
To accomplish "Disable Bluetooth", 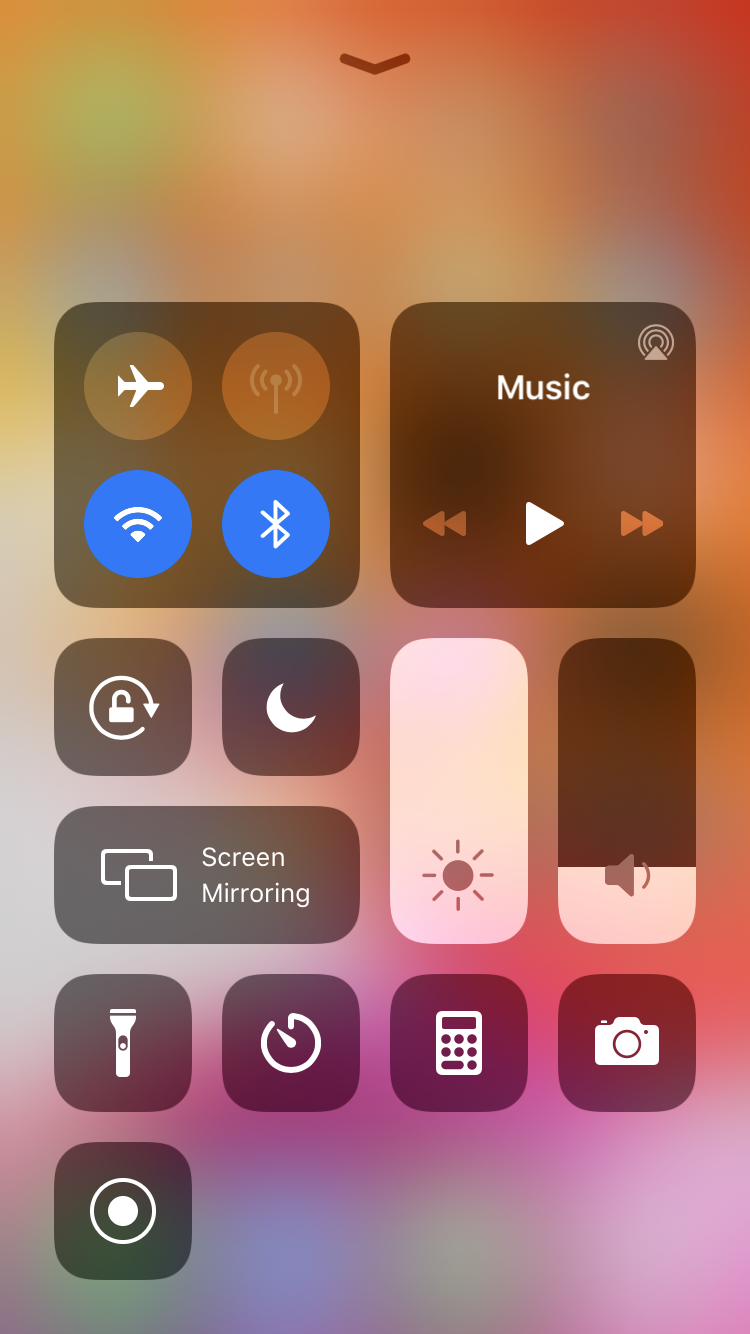I will (276, 524).
